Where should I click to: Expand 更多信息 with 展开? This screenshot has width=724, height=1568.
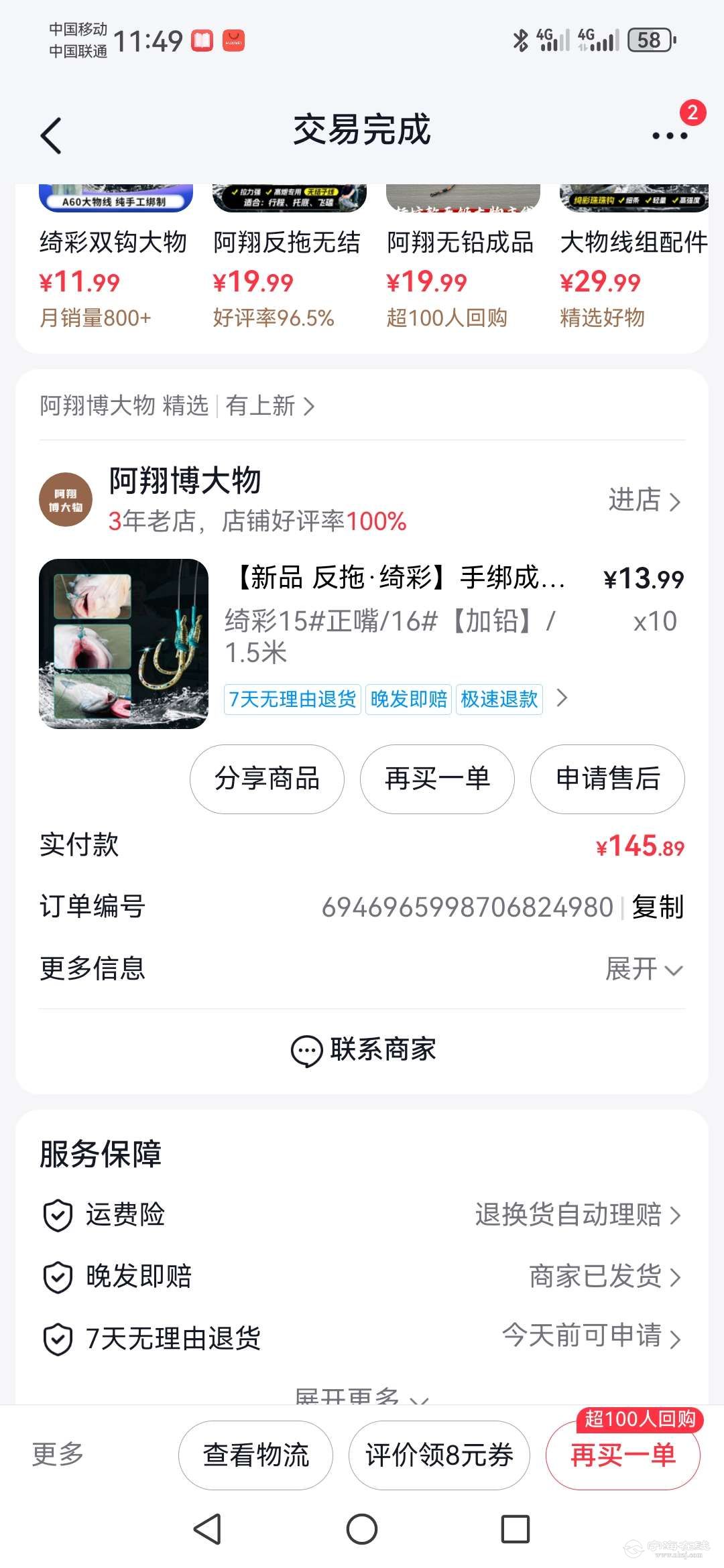[644, 969]
